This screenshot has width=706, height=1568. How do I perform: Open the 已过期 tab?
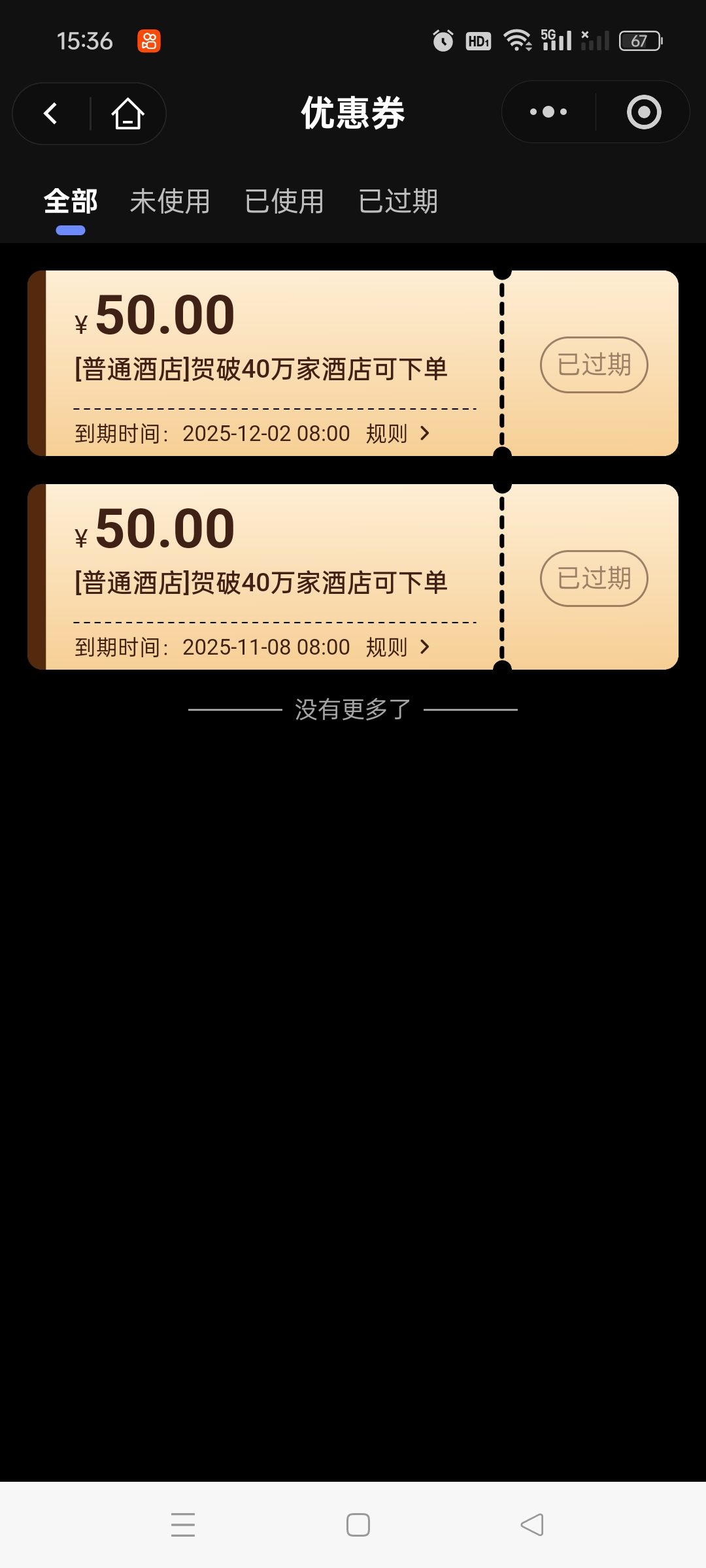click(x=399, y=203)
